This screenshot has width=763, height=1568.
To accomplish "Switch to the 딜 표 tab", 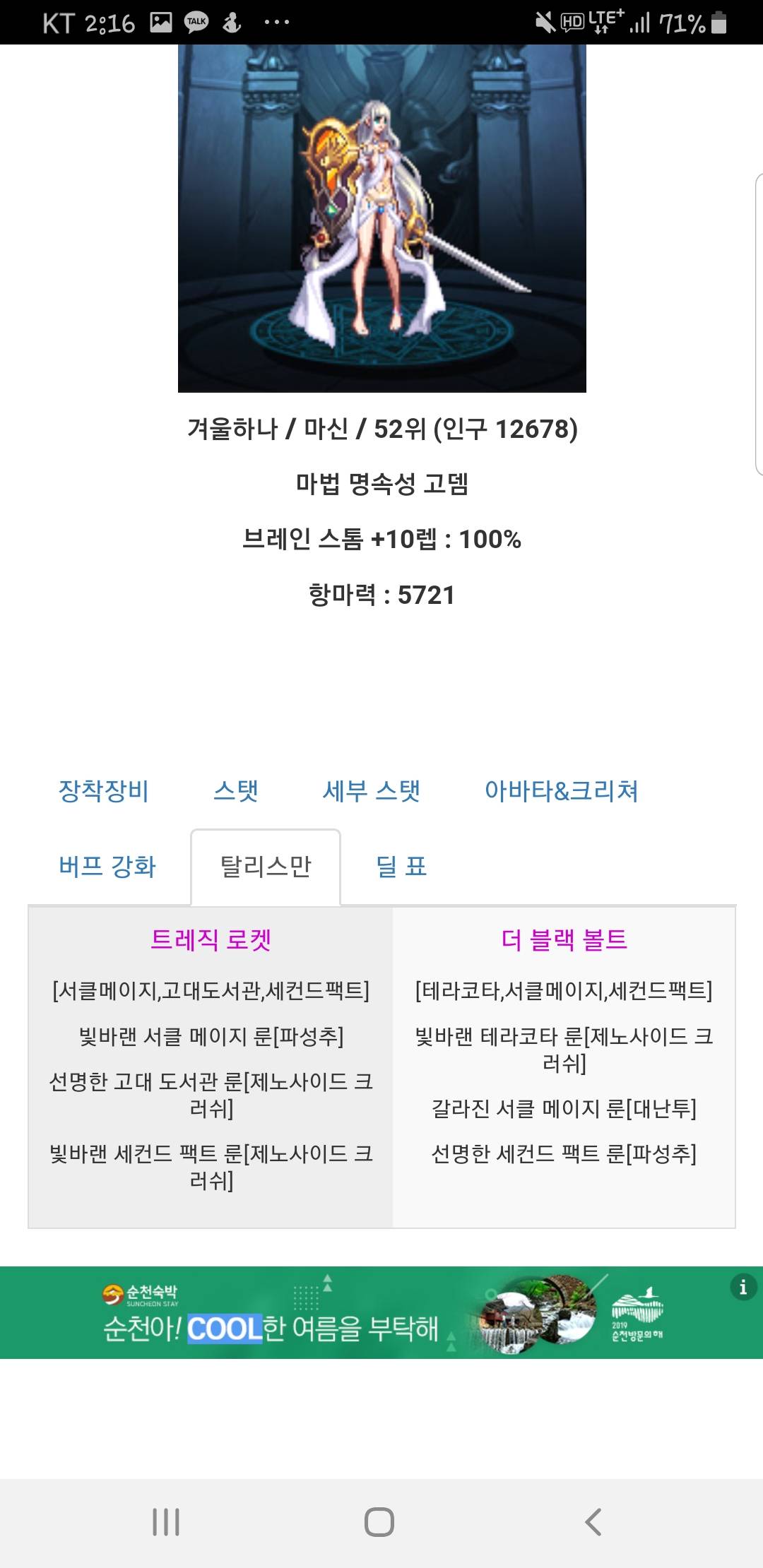I will click(401, 866).
